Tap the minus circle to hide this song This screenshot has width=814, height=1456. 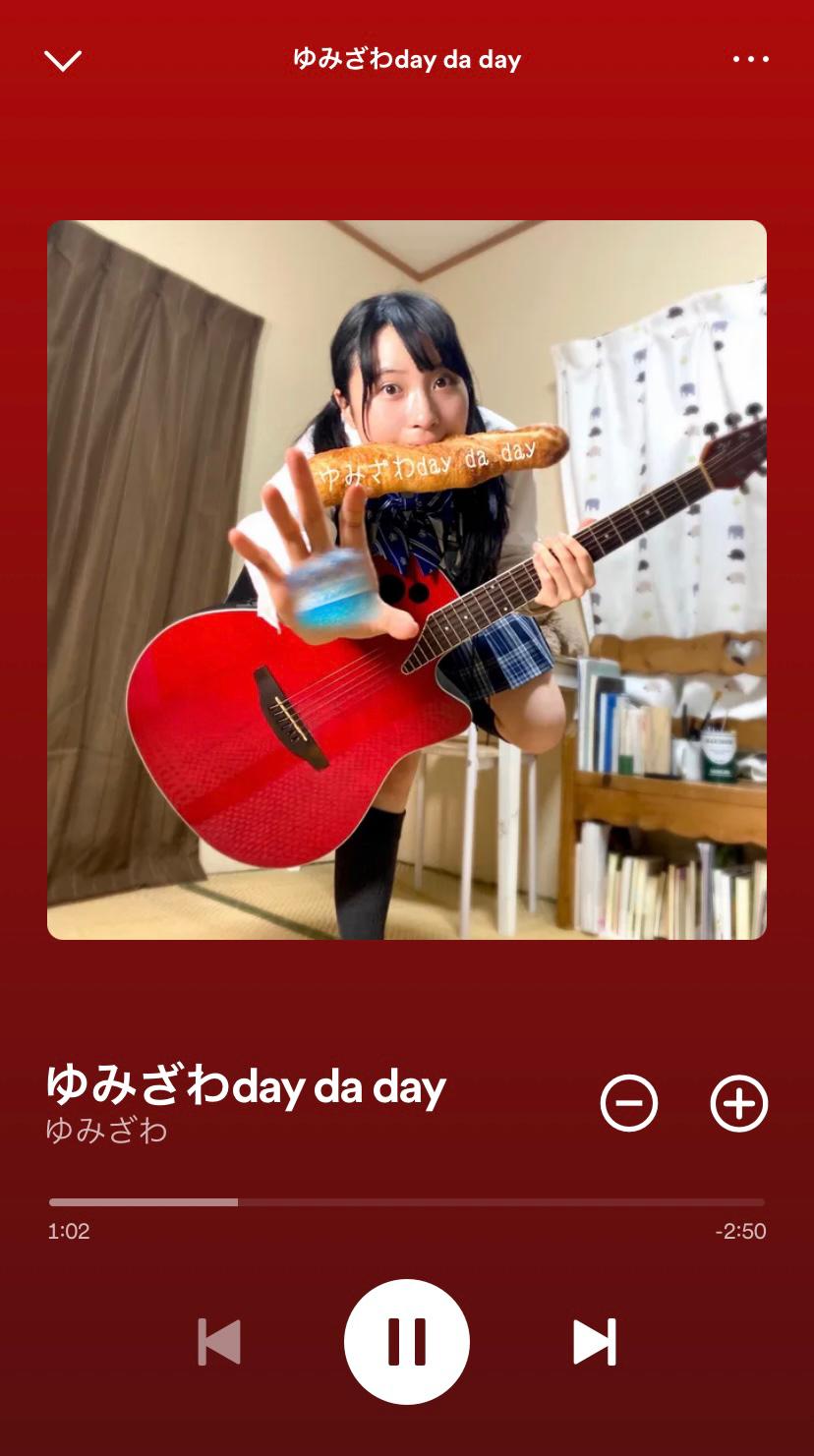629,1103
